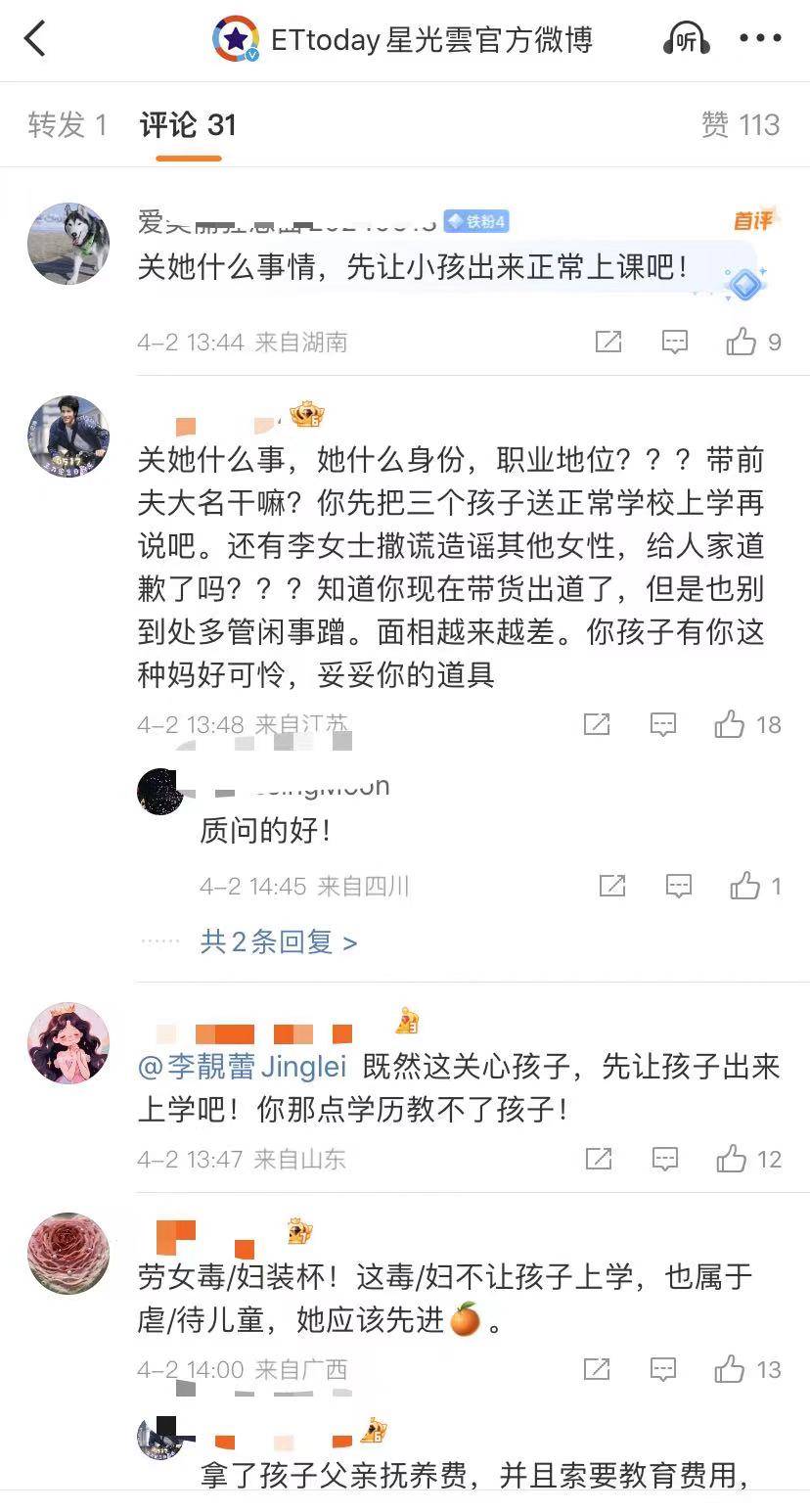Like the comment posted from 山东
810x1512 pixels.
pos(732,1160)
